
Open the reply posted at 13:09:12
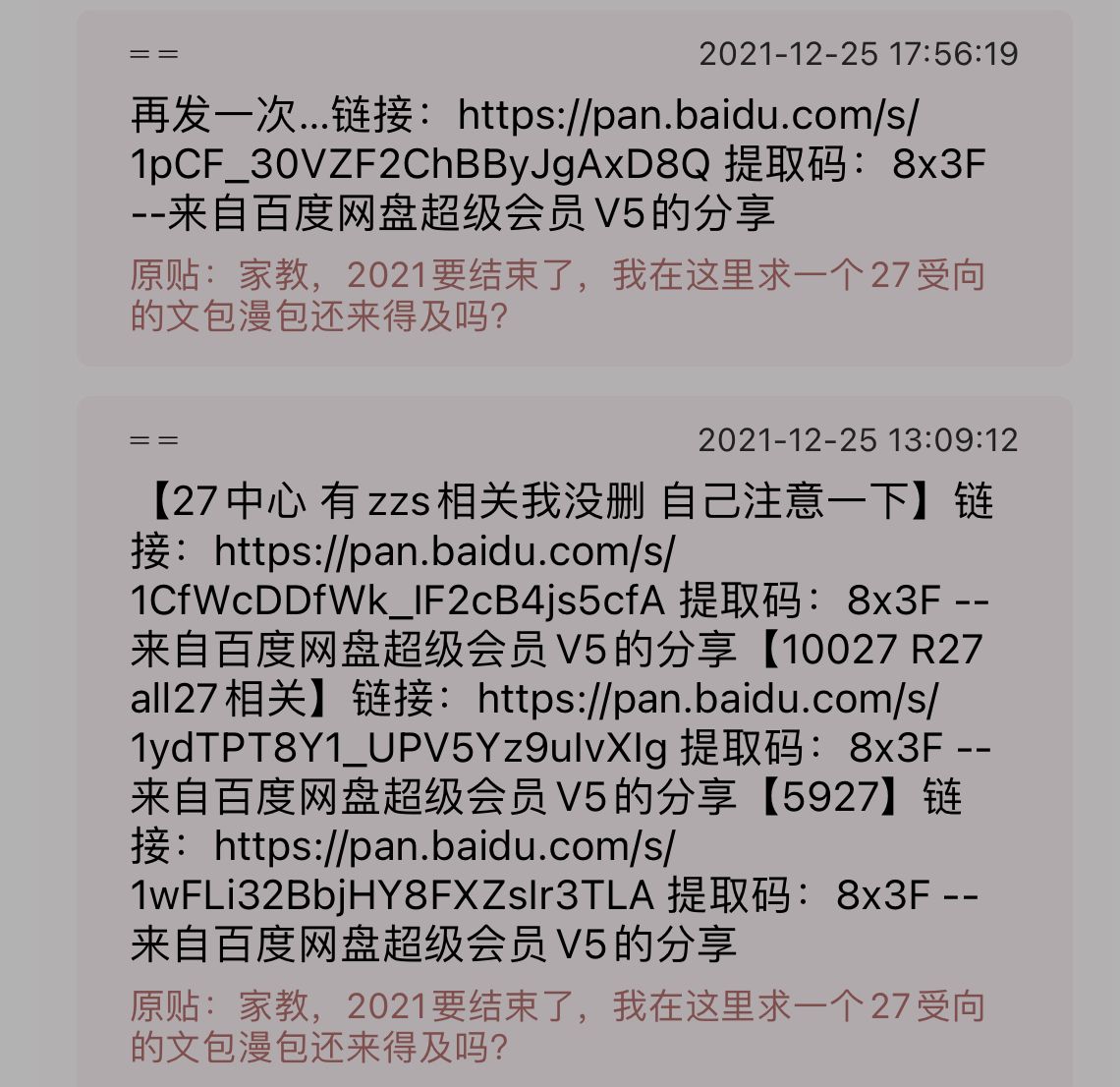558,722
